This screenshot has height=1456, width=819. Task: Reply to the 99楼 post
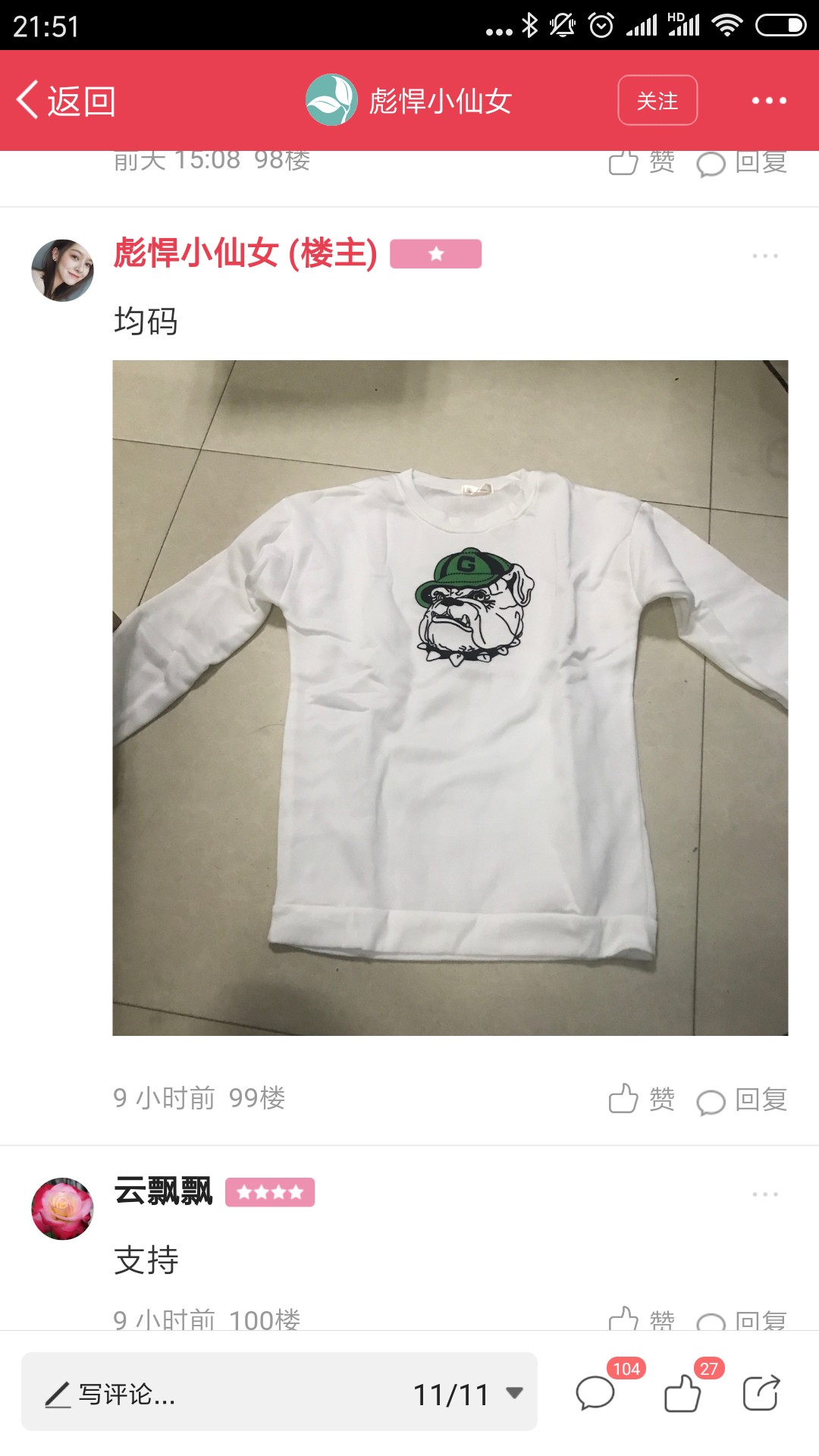tap(742, 1100)
